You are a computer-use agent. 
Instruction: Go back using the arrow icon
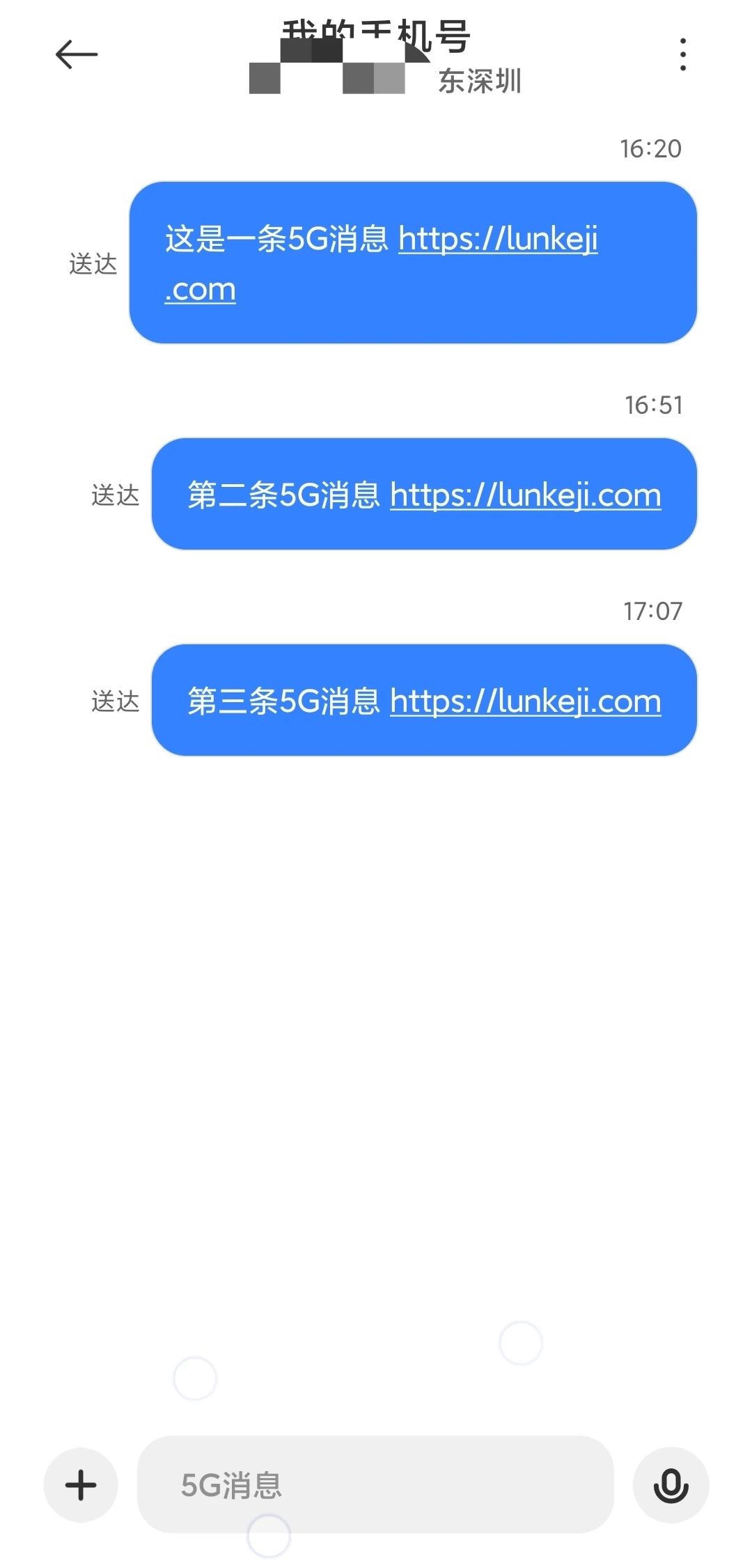point(77,54)
